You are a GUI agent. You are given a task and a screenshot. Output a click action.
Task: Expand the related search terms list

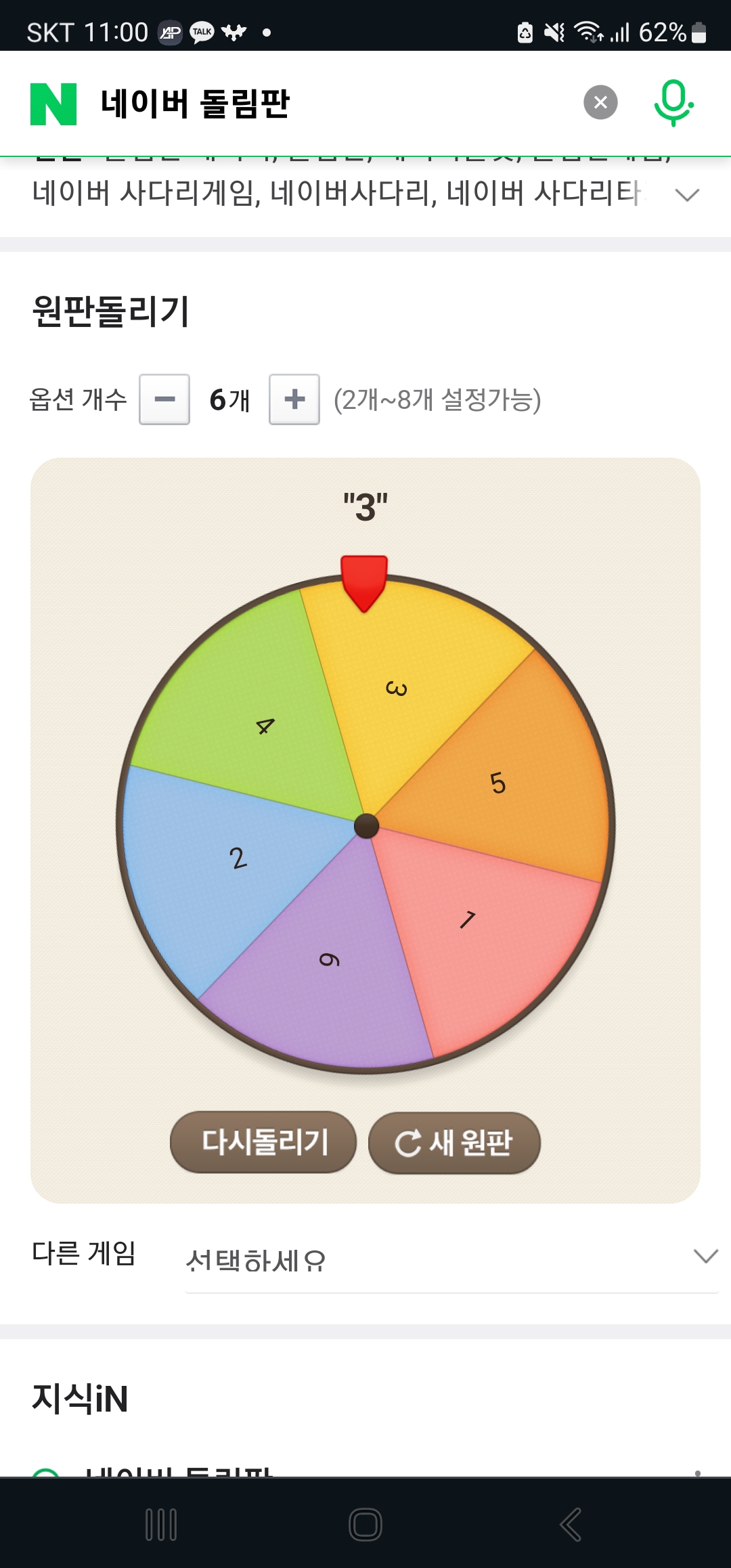pyautogui.click(x=687, y=195)
